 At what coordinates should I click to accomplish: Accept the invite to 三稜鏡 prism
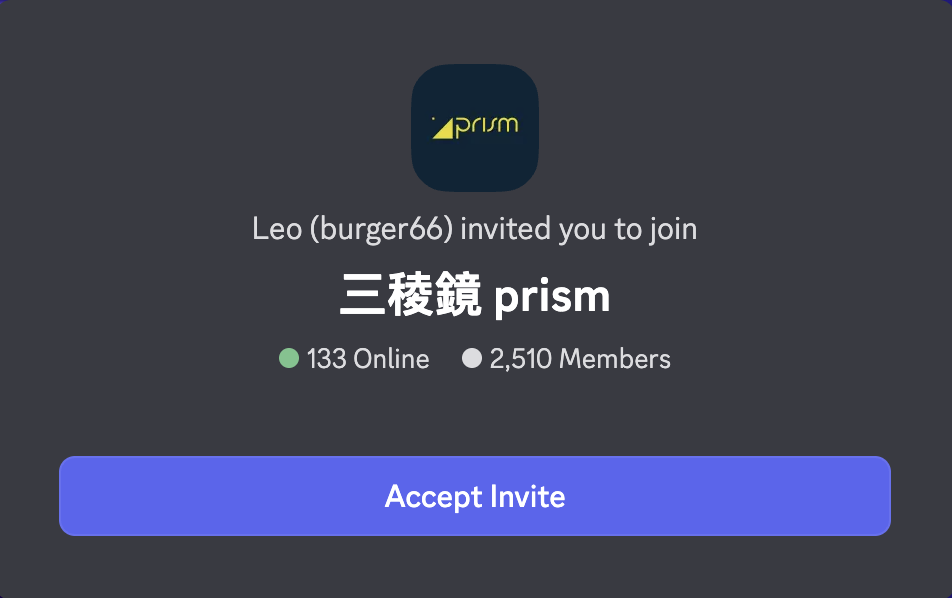click(x=475, y=496)
